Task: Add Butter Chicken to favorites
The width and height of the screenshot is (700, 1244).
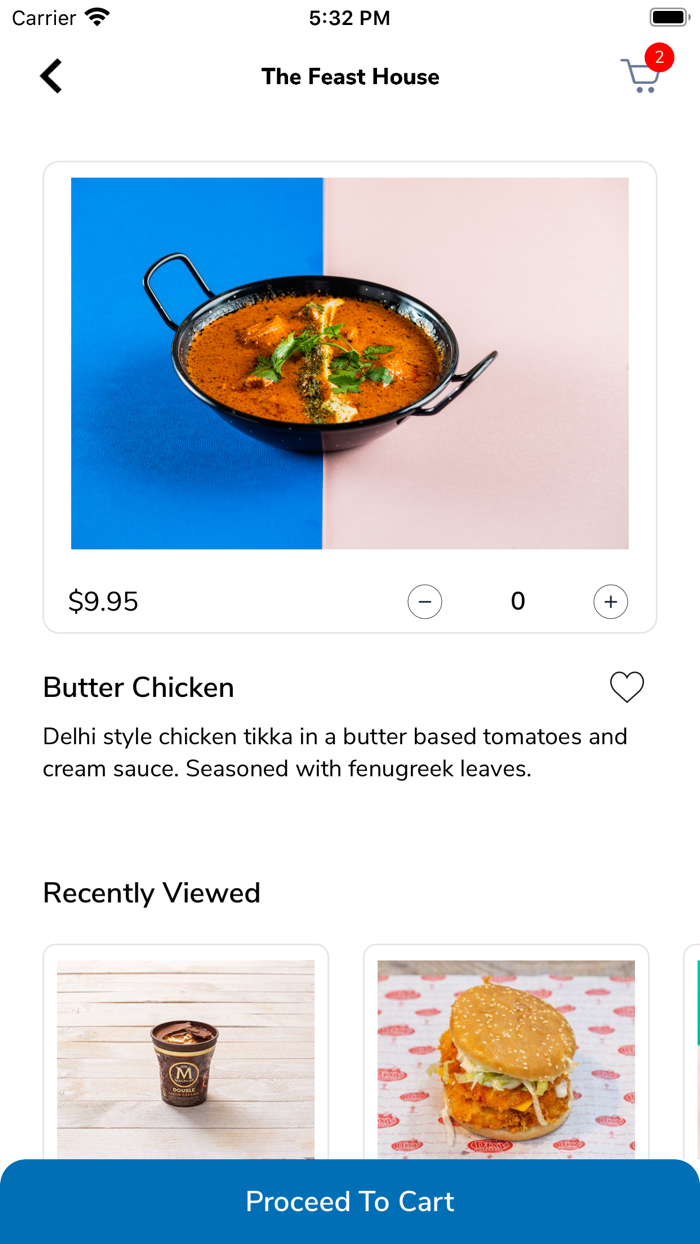Action: pos(627,687)
